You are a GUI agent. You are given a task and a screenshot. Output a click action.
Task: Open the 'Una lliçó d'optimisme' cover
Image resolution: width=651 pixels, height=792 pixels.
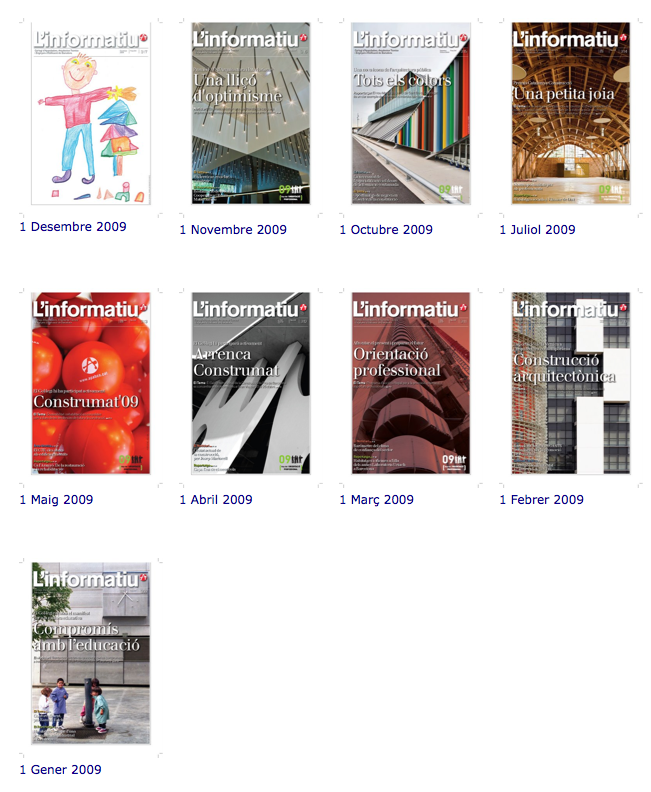pos(251,114)
